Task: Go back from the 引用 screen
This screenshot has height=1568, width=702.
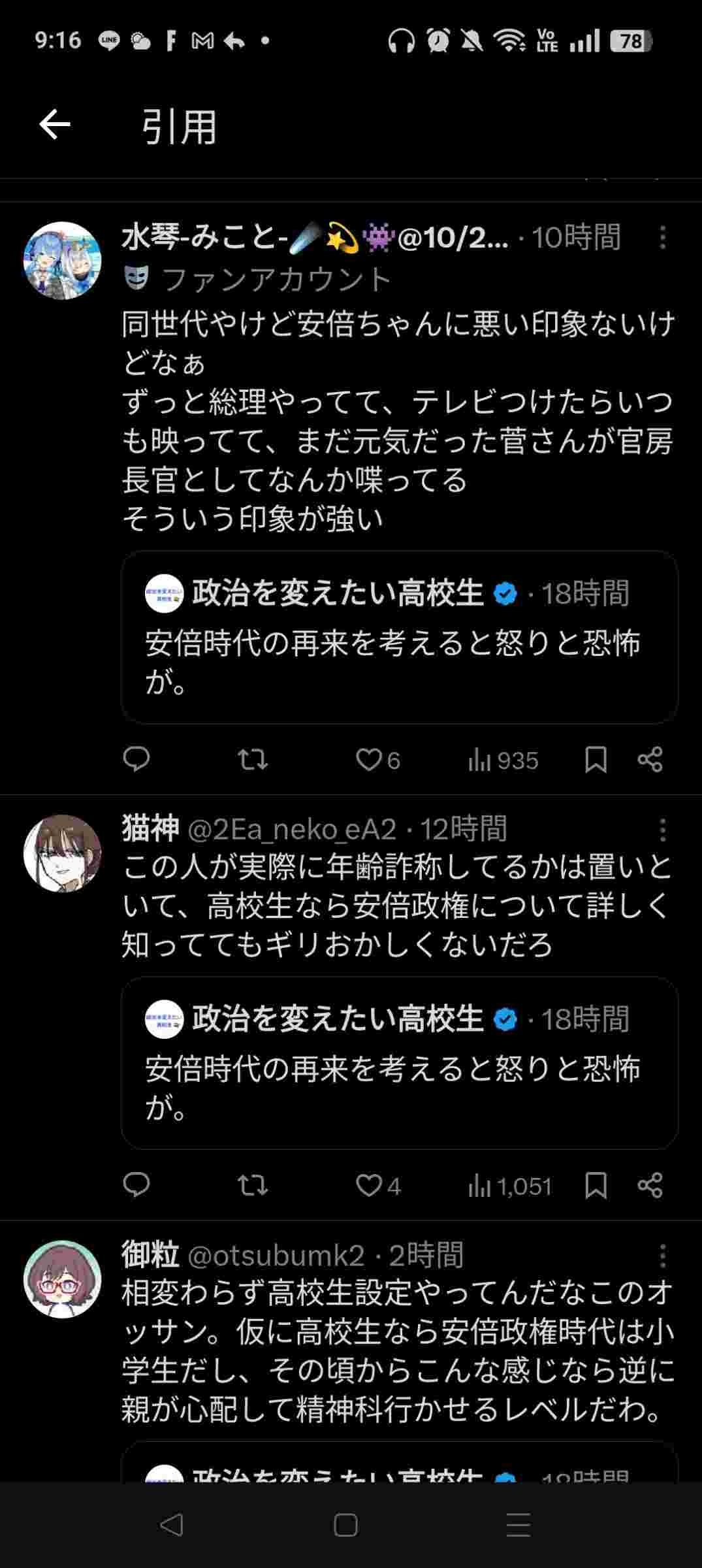Action: coord(55,124)
